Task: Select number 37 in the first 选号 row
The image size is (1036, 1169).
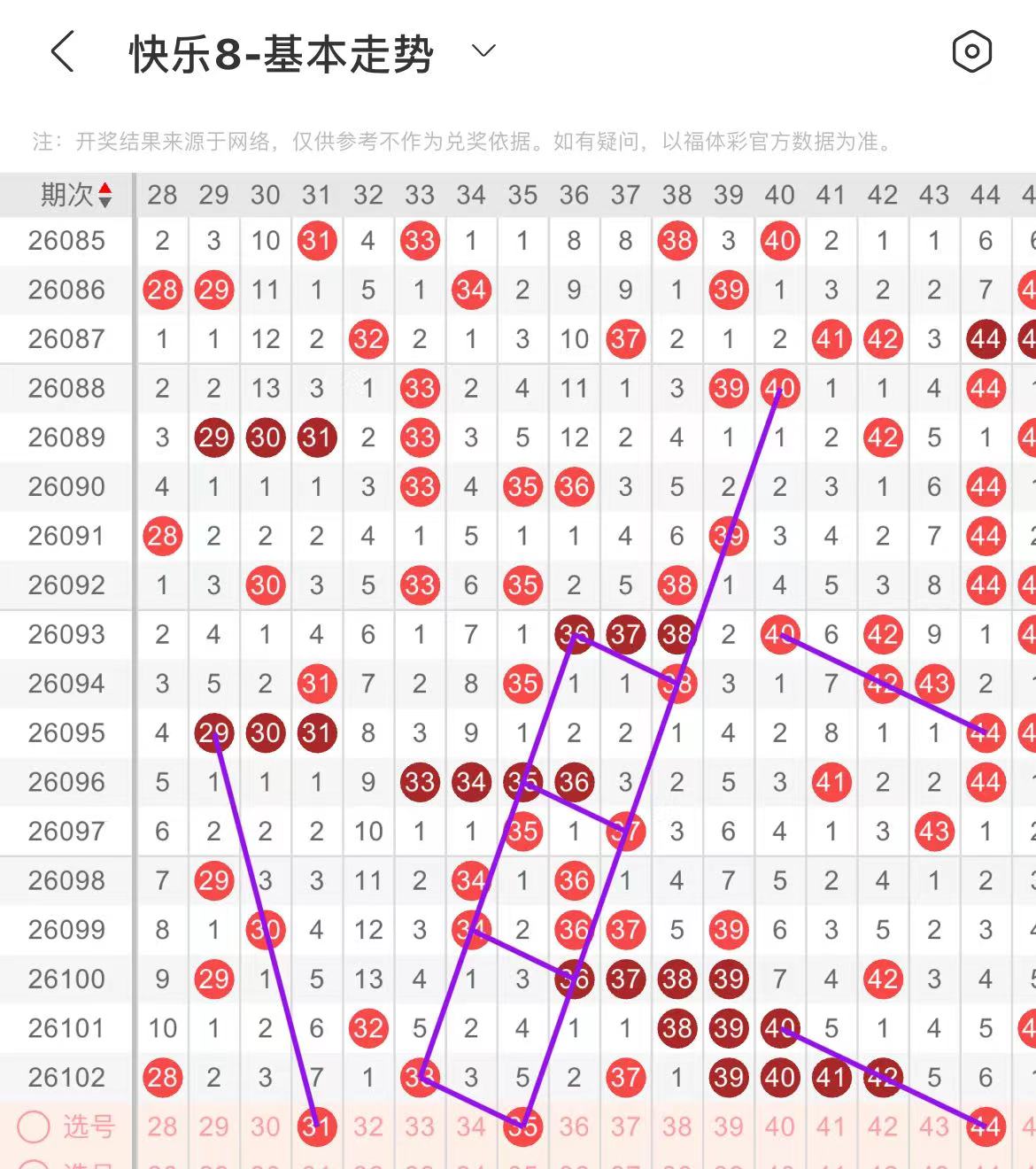Action: coord(625,1127)
